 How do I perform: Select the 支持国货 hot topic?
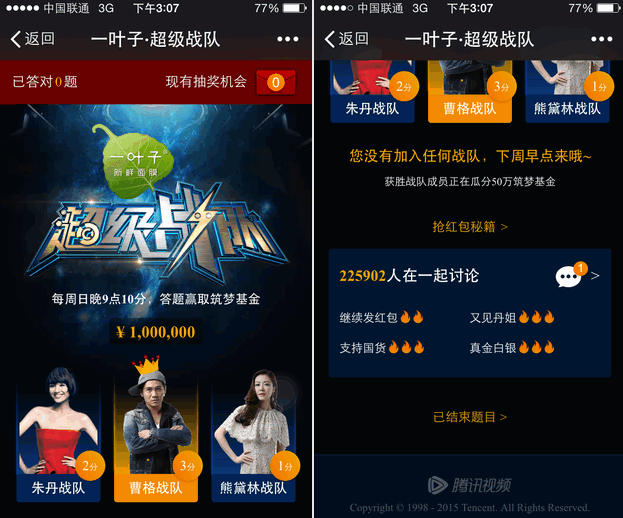pyautogui.click(x=382, y=348)
